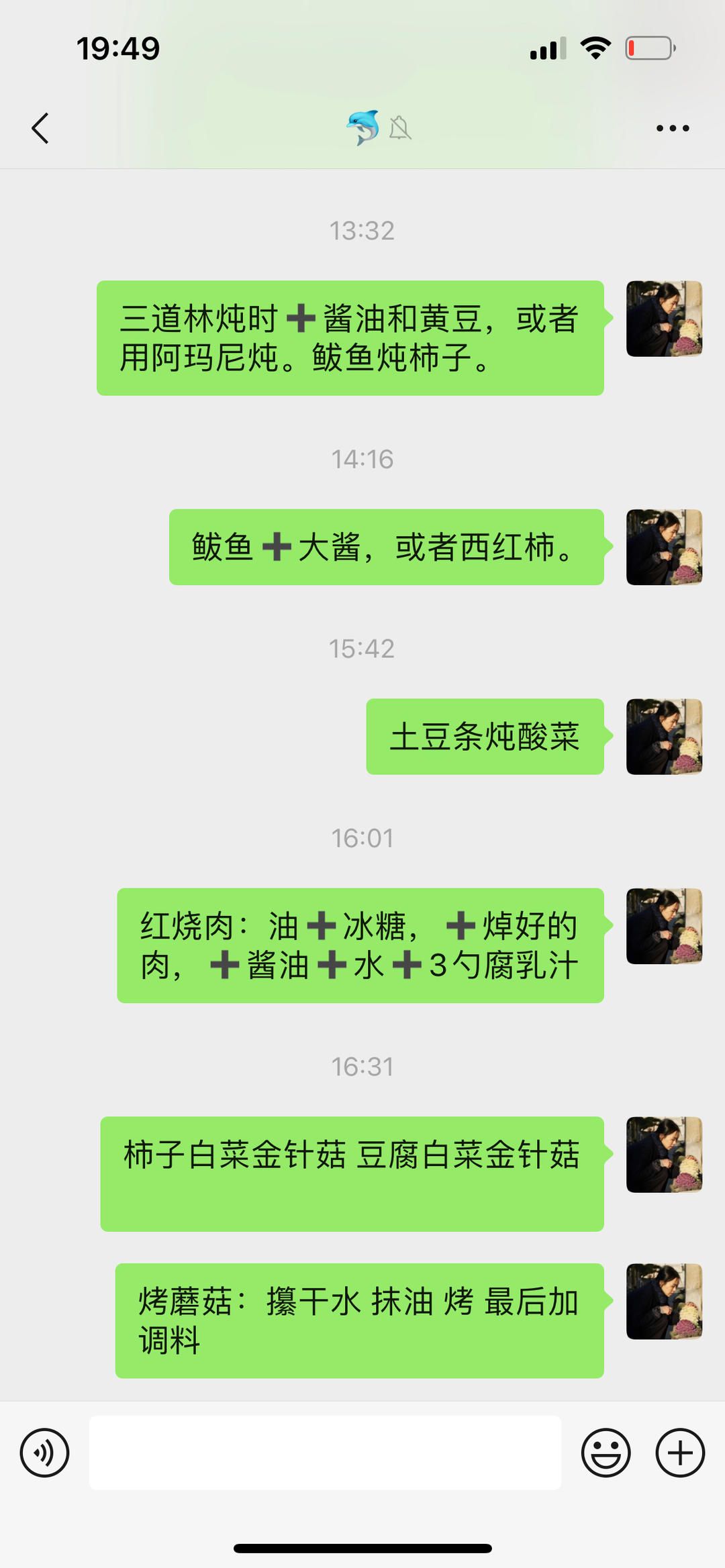Tap the avatar beside 土豆条炖酸菜 message
Viewport: 725px width, 1568px height.
(664, 737)
